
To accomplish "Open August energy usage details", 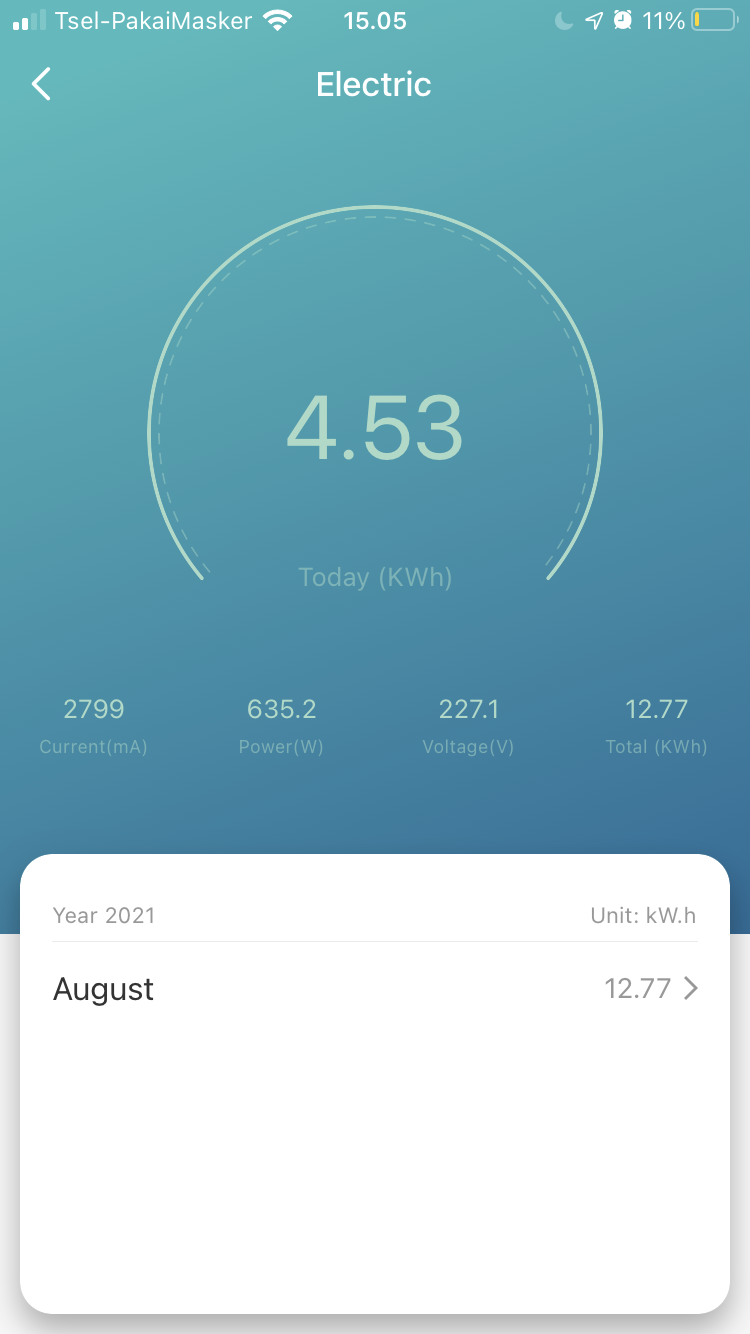I will tap(374, 989).
